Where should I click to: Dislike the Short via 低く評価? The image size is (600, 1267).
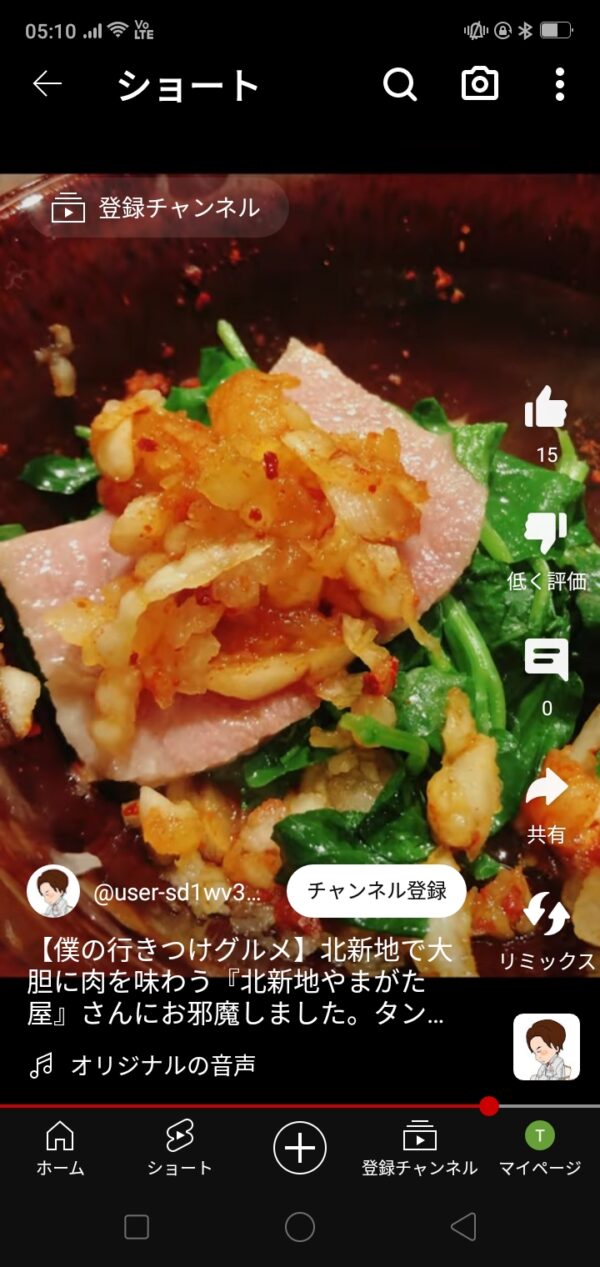(546, 535)
